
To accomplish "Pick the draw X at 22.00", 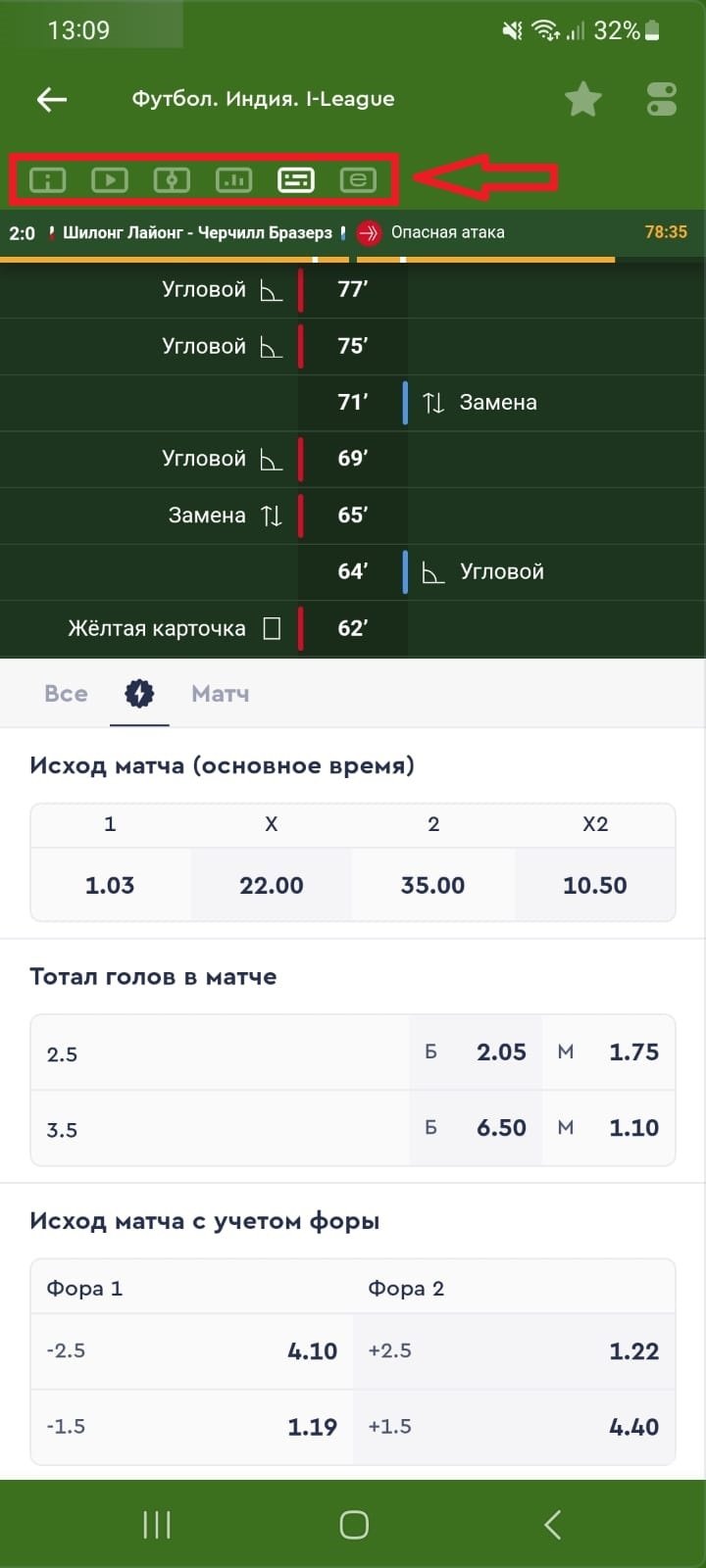I will 272,885.
